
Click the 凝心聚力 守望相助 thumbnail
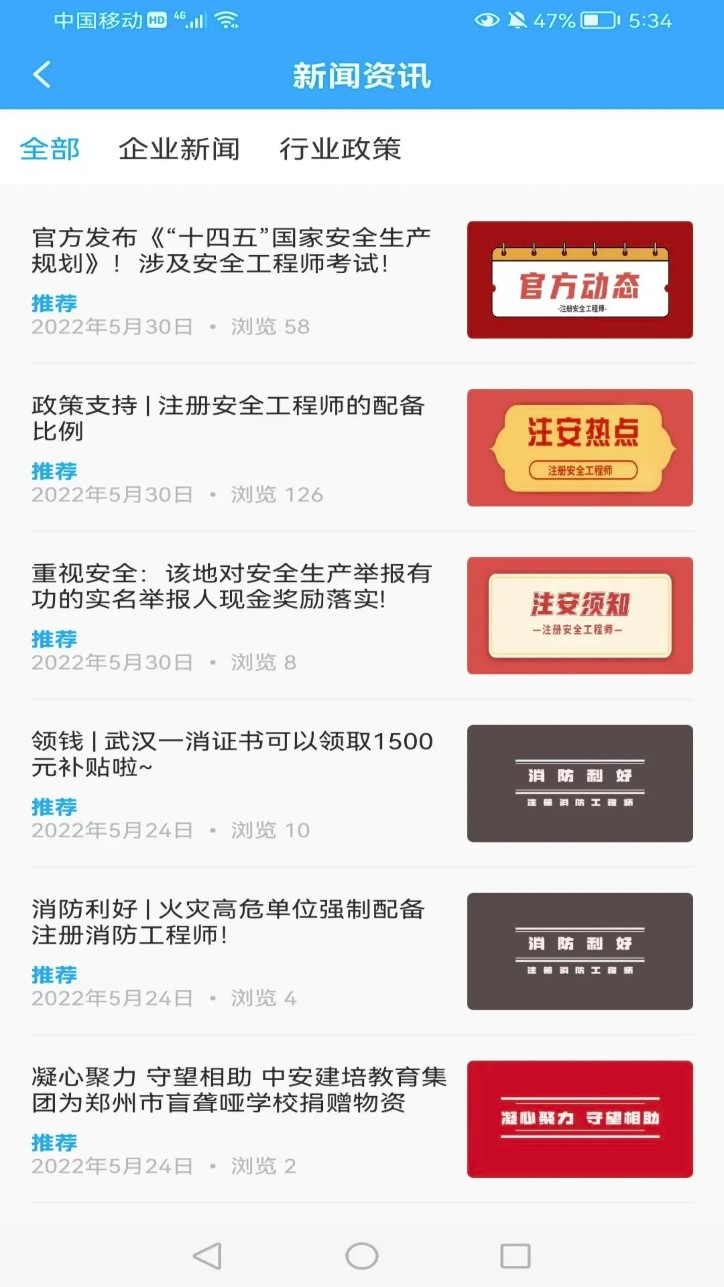[x=579, y=1118]
